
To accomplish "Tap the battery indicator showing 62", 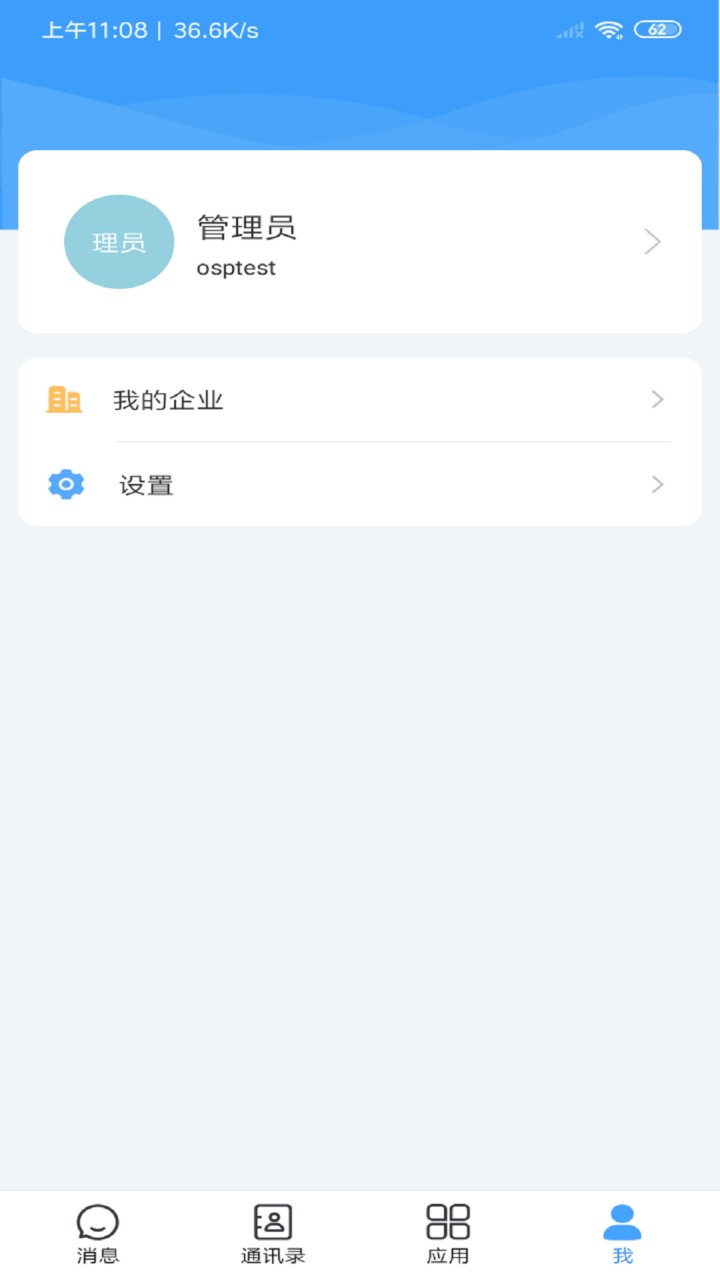I will click(658, 29).
